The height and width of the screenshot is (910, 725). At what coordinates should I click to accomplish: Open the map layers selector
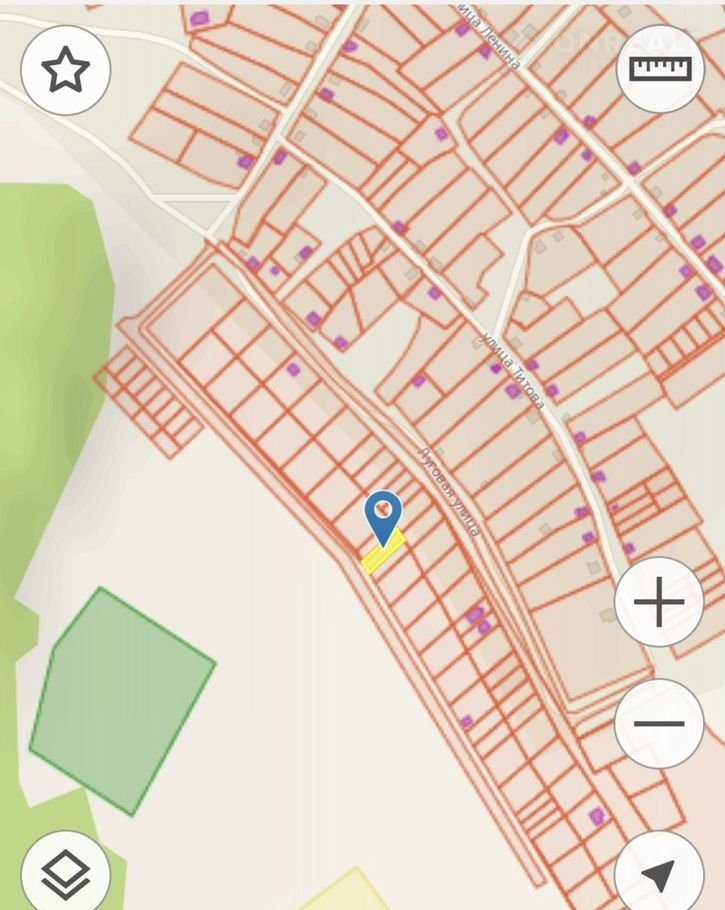pyautogui.click(x=66, y=872)
